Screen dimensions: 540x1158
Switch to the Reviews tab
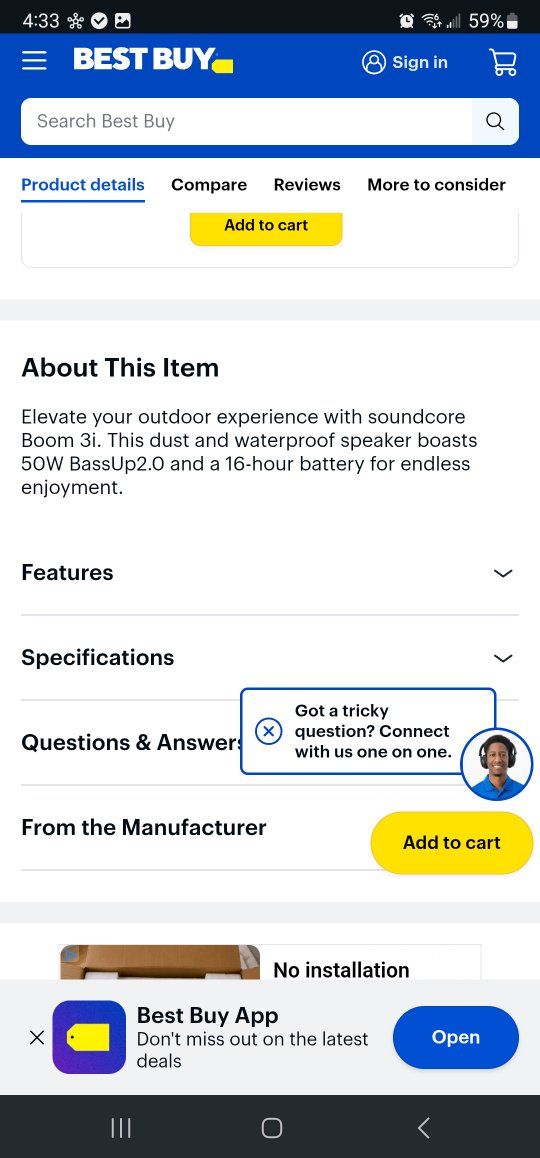tap(307, 185)
